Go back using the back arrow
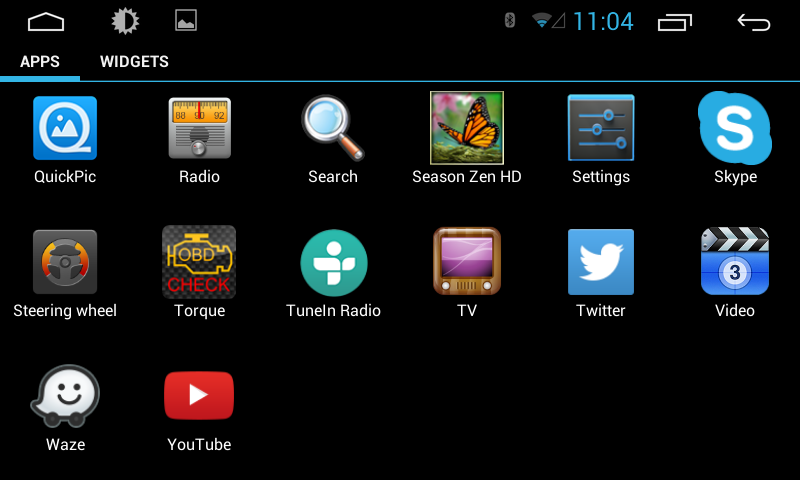This screenshot has width=800, height=480. point(754,21)
